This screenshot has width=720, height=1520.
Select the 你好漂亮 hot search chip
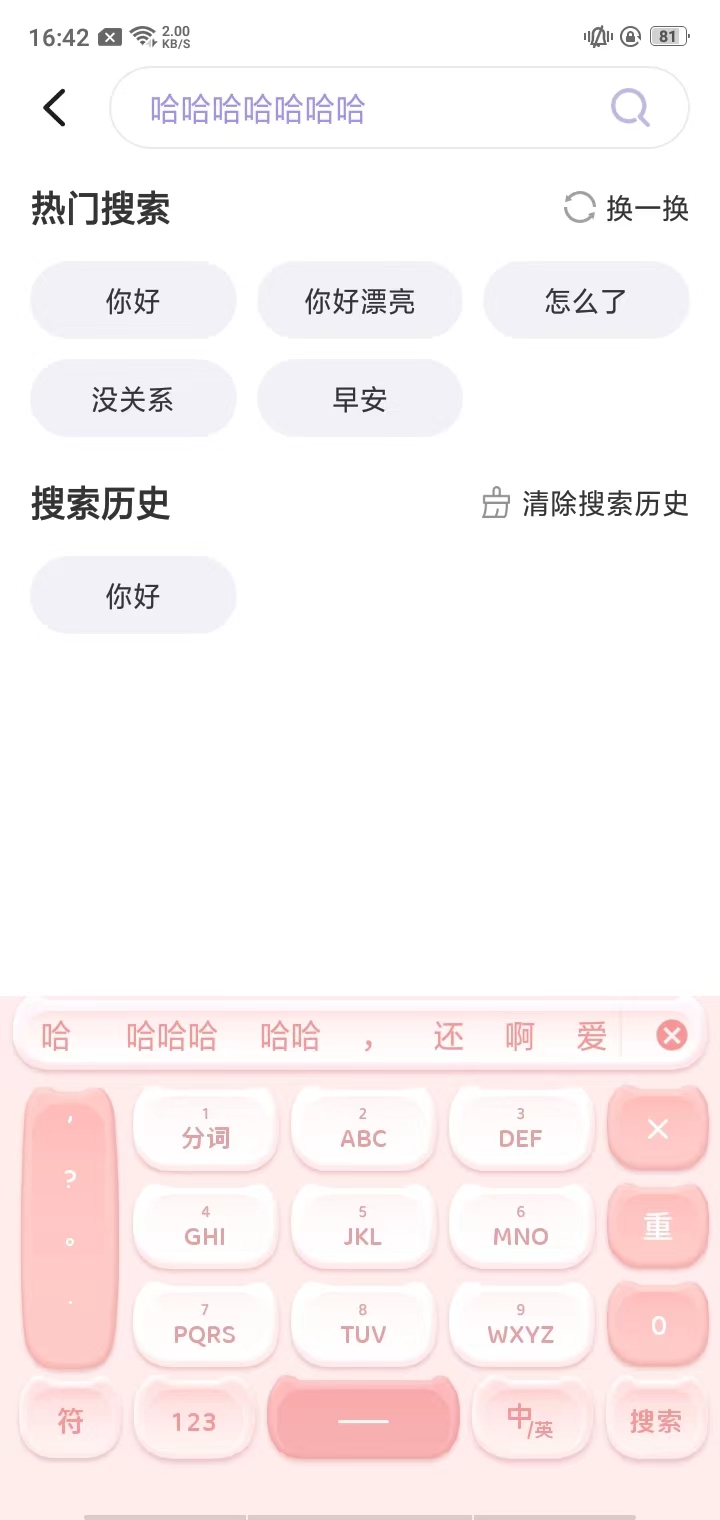(x=360, y=301)
